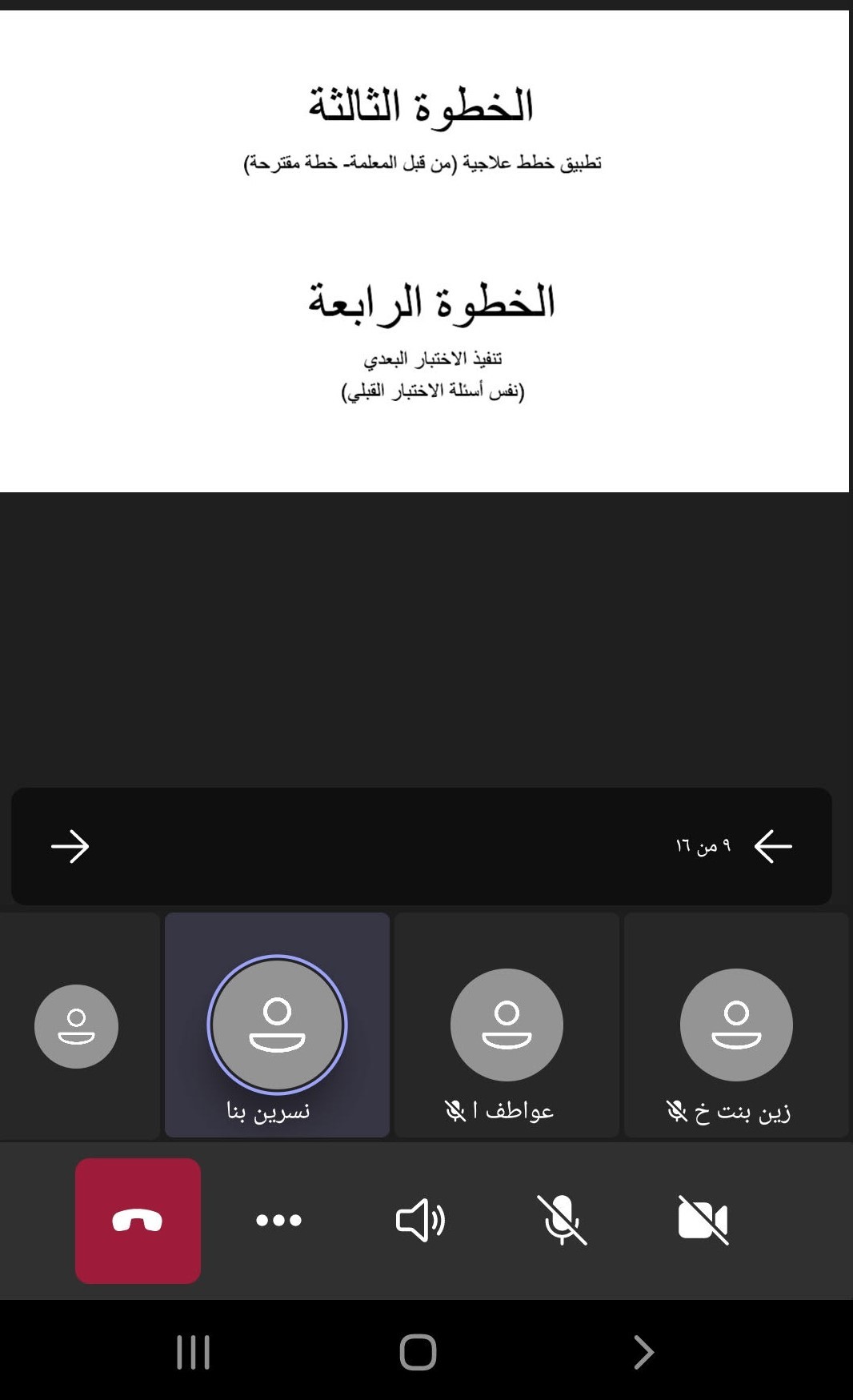Open the more options menu
The width and height of the screenshot is (853, 1400).
point(278,1221)
